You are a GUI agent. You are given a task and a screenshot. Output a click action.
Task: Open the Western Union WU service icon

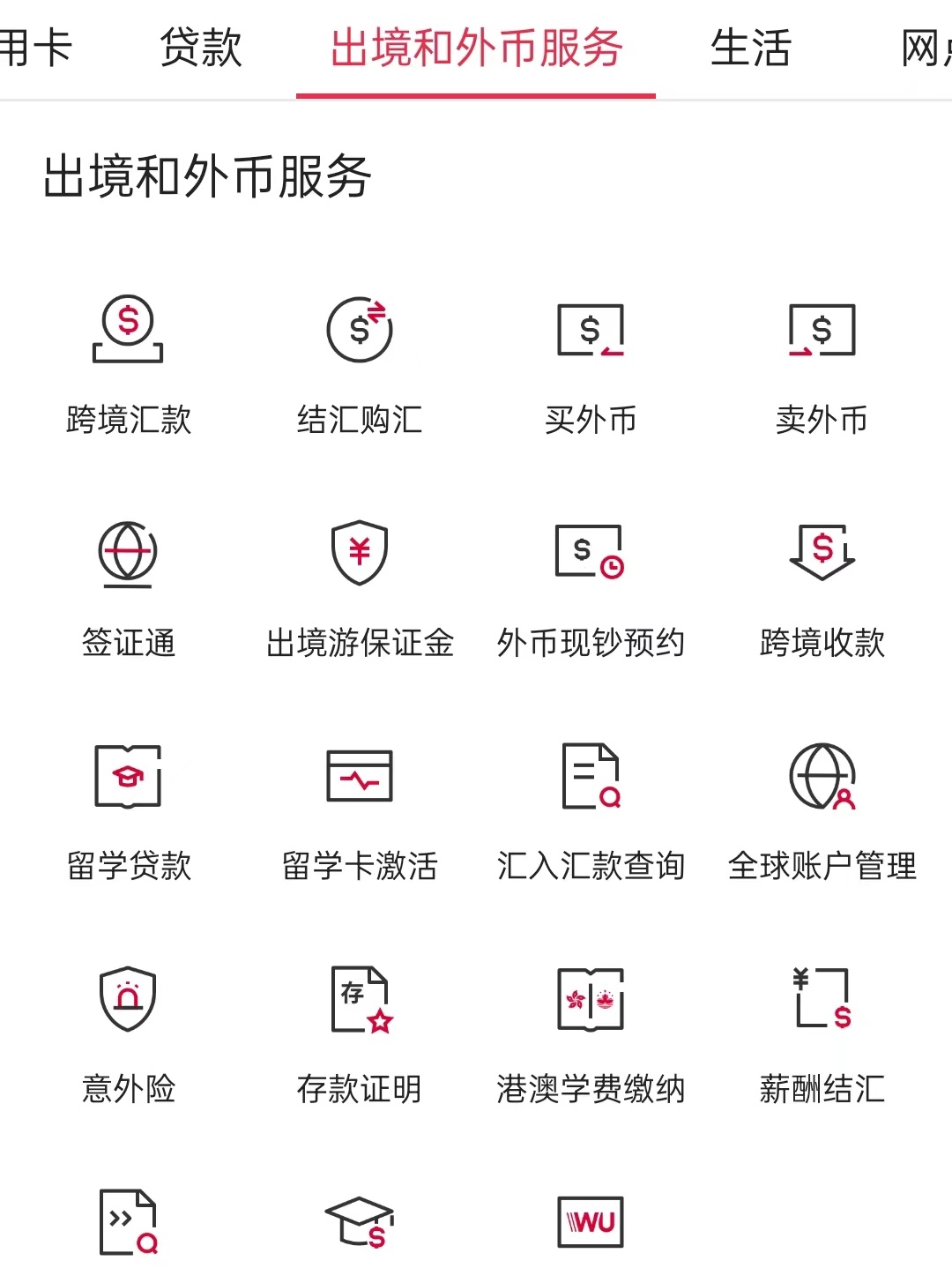pyautogui.click(x=591, y=1221)
